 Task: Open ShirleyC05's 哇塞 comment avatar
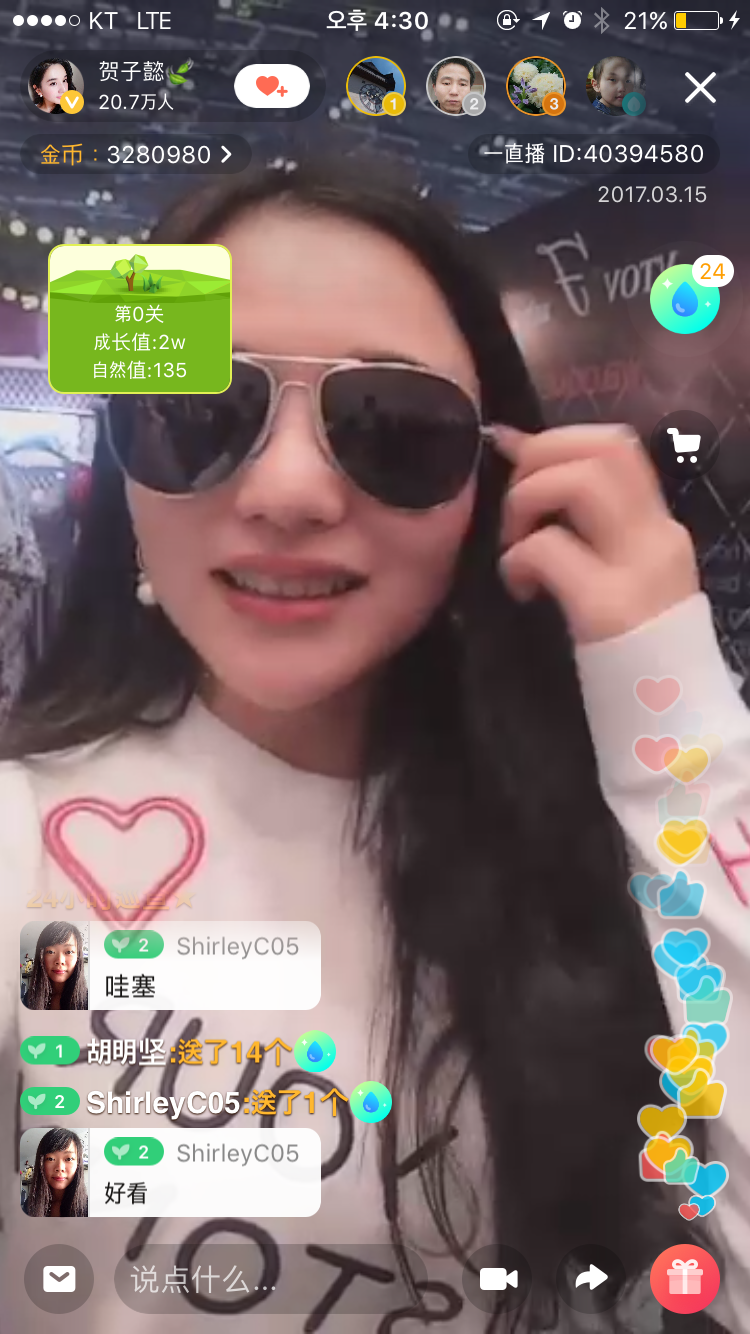coord(54,965)
